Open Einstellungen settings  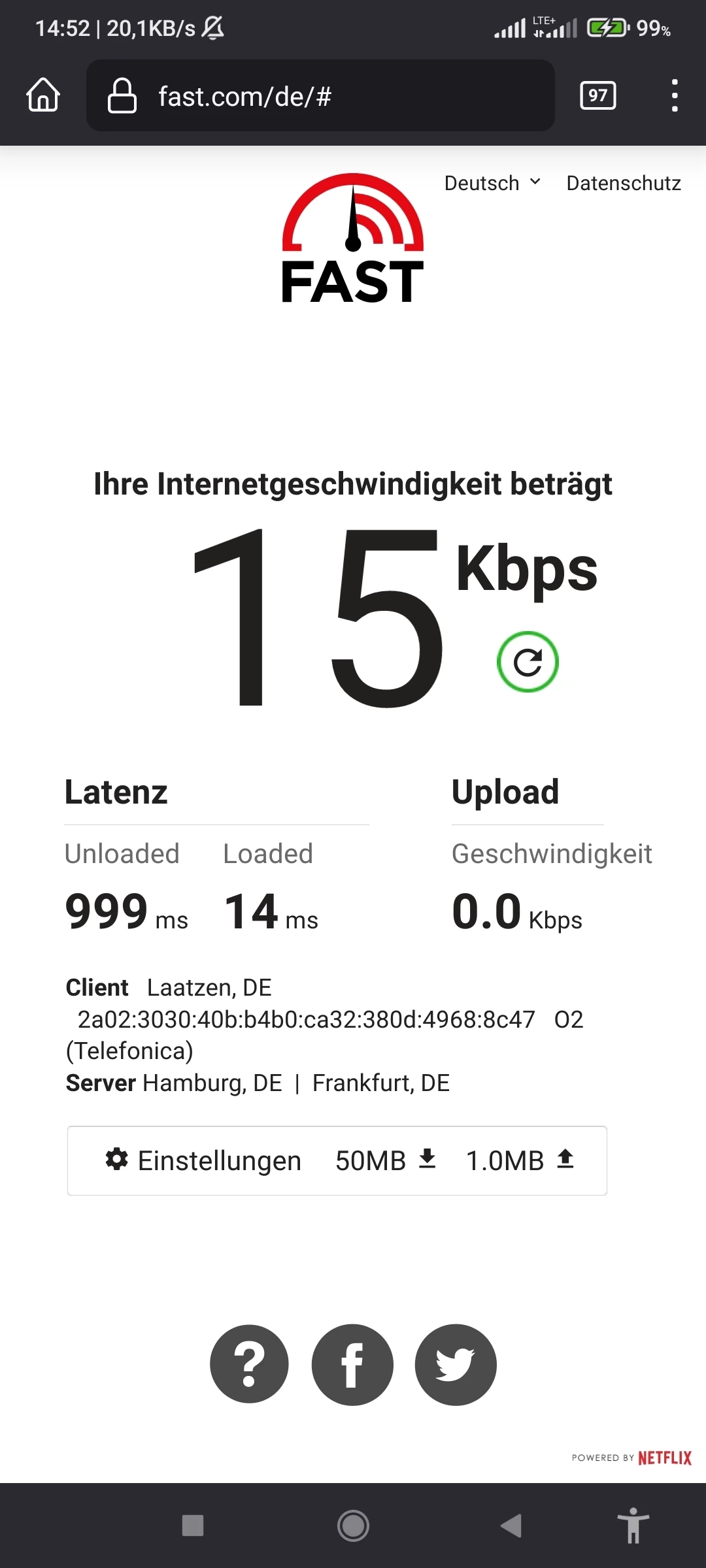pyautogui.click(x=204, y=1160)
